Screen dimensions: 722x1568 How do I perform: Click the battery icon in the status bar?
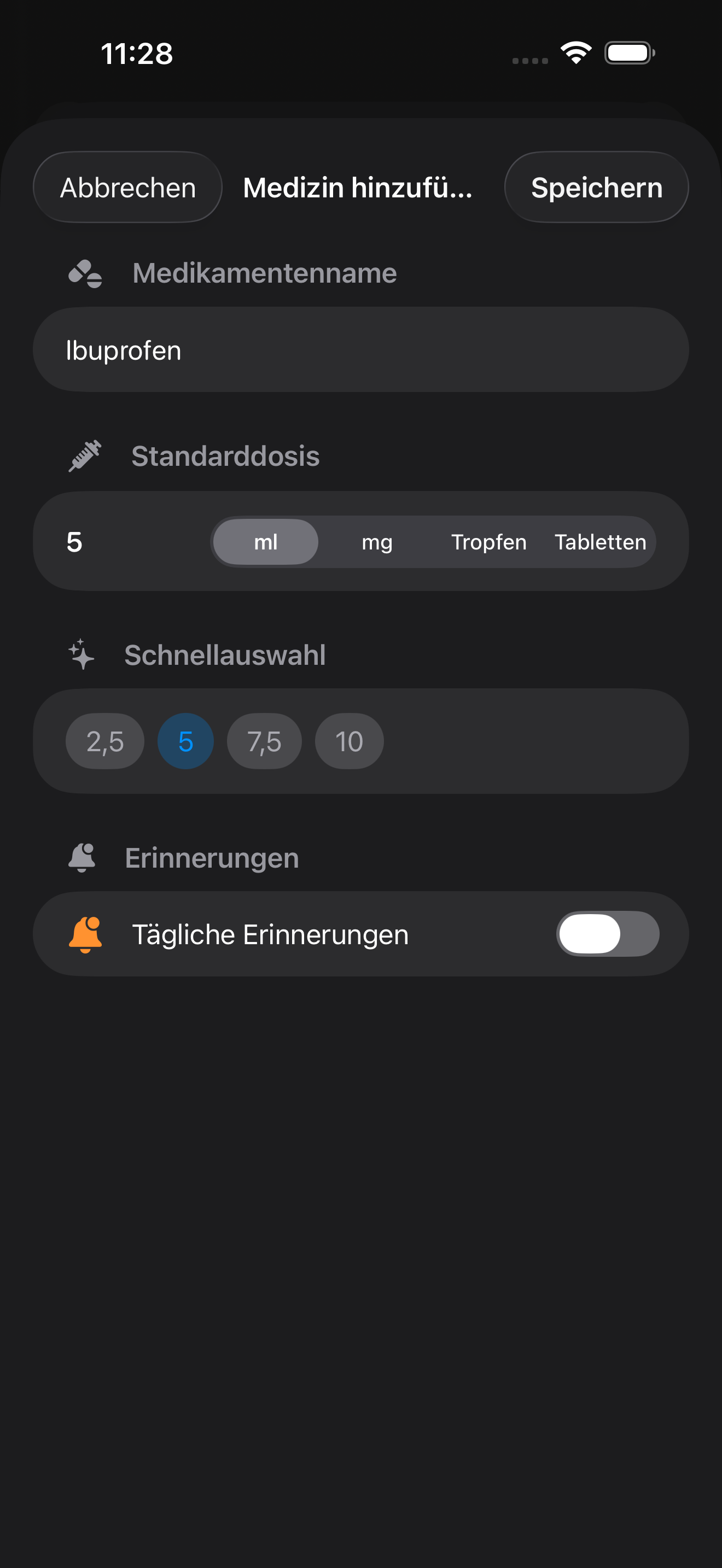coord(628,53)
